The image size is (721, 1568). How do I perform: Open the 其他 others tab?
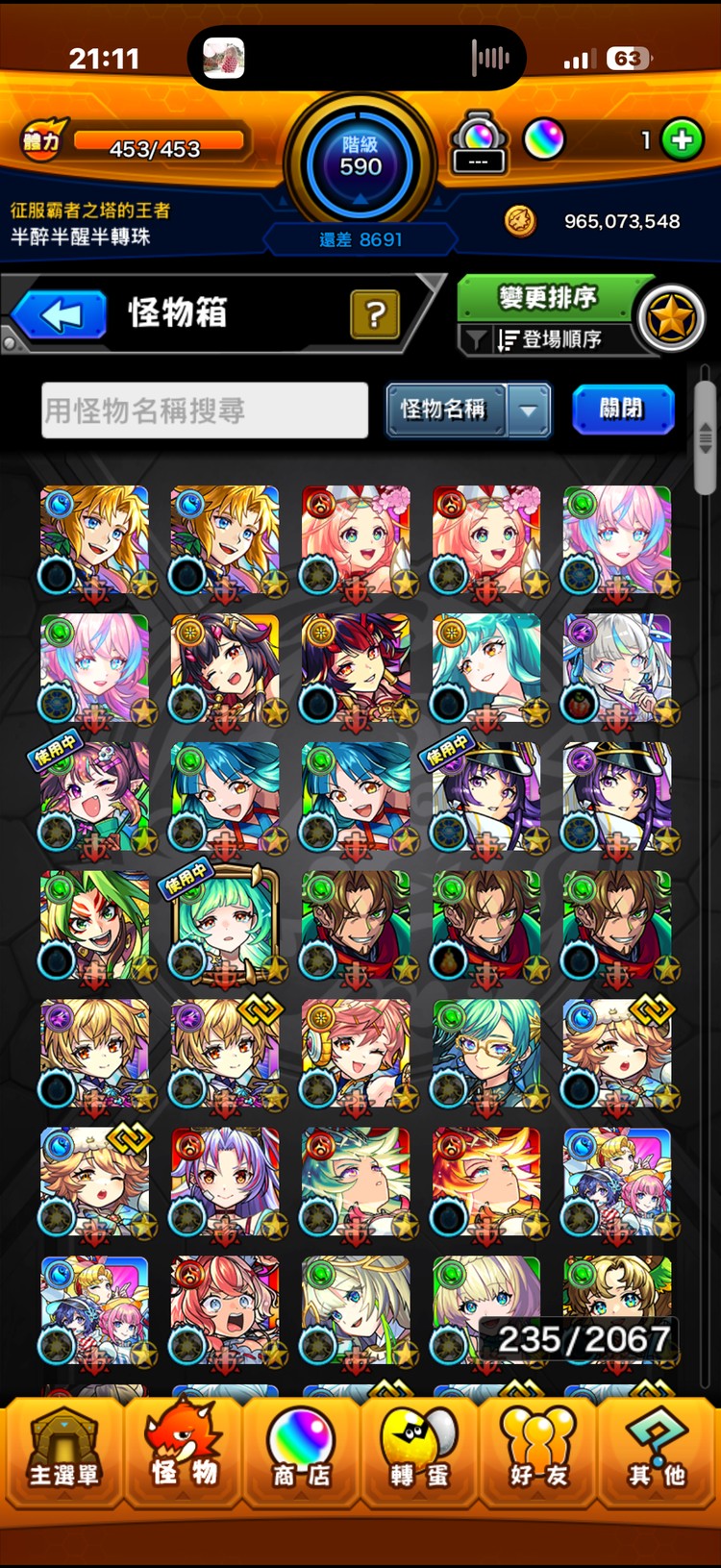(x=657, y=1455)
